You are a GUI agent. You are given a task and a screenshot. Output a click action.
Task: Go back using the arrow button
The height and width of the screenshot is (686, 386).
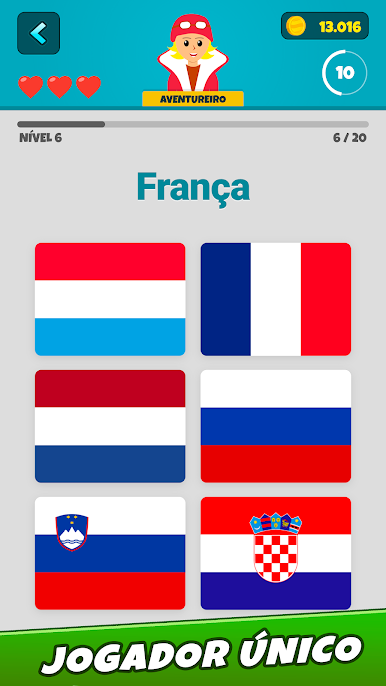[39, 33]
